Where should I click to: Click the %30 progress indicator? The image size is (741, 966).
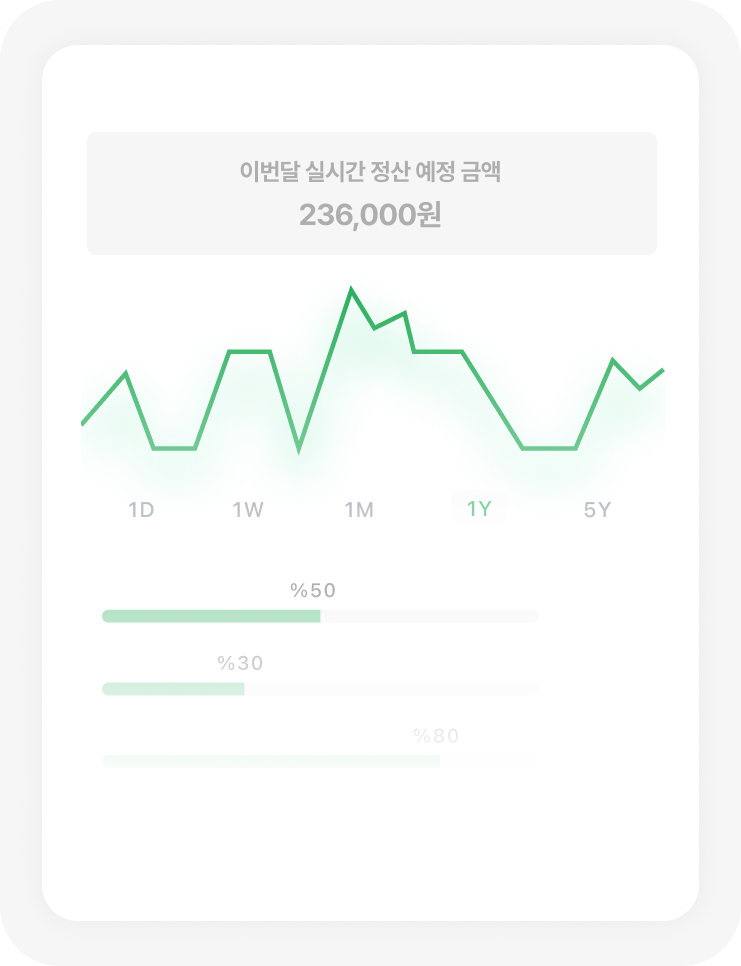pos(320,688)
